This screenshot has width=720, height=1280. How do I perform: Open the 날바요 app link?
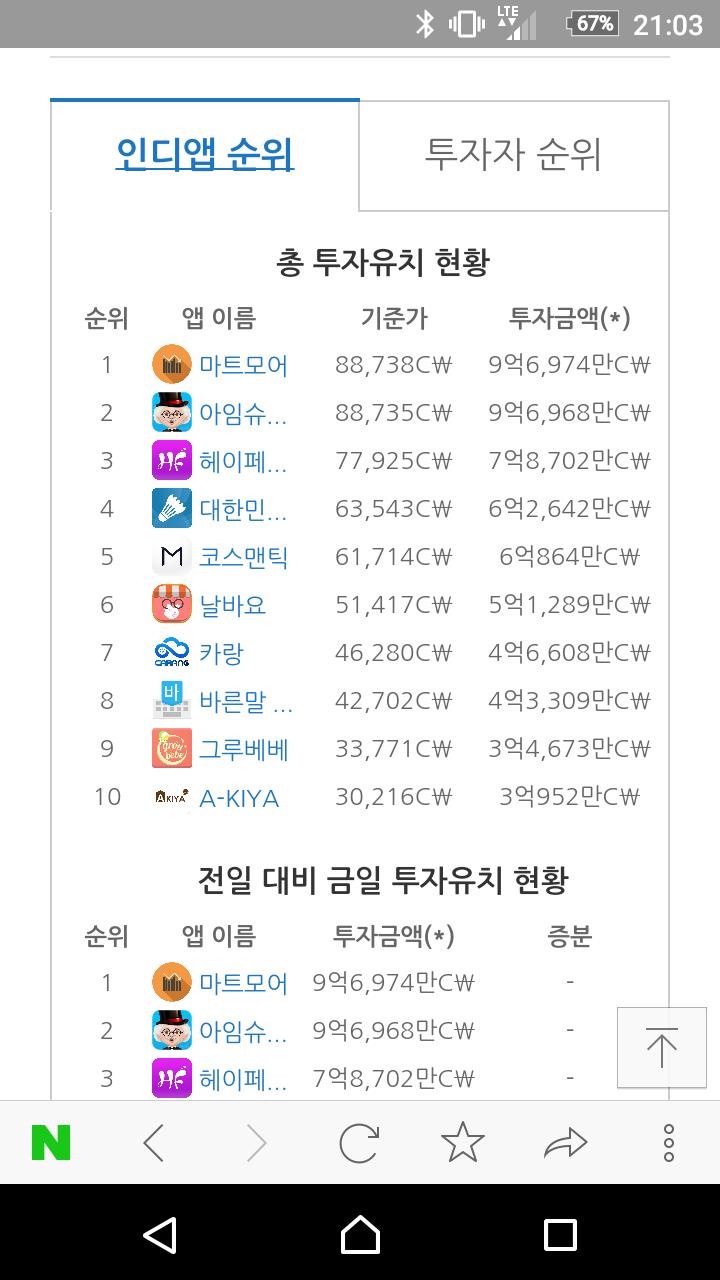(x=232, y=605)
